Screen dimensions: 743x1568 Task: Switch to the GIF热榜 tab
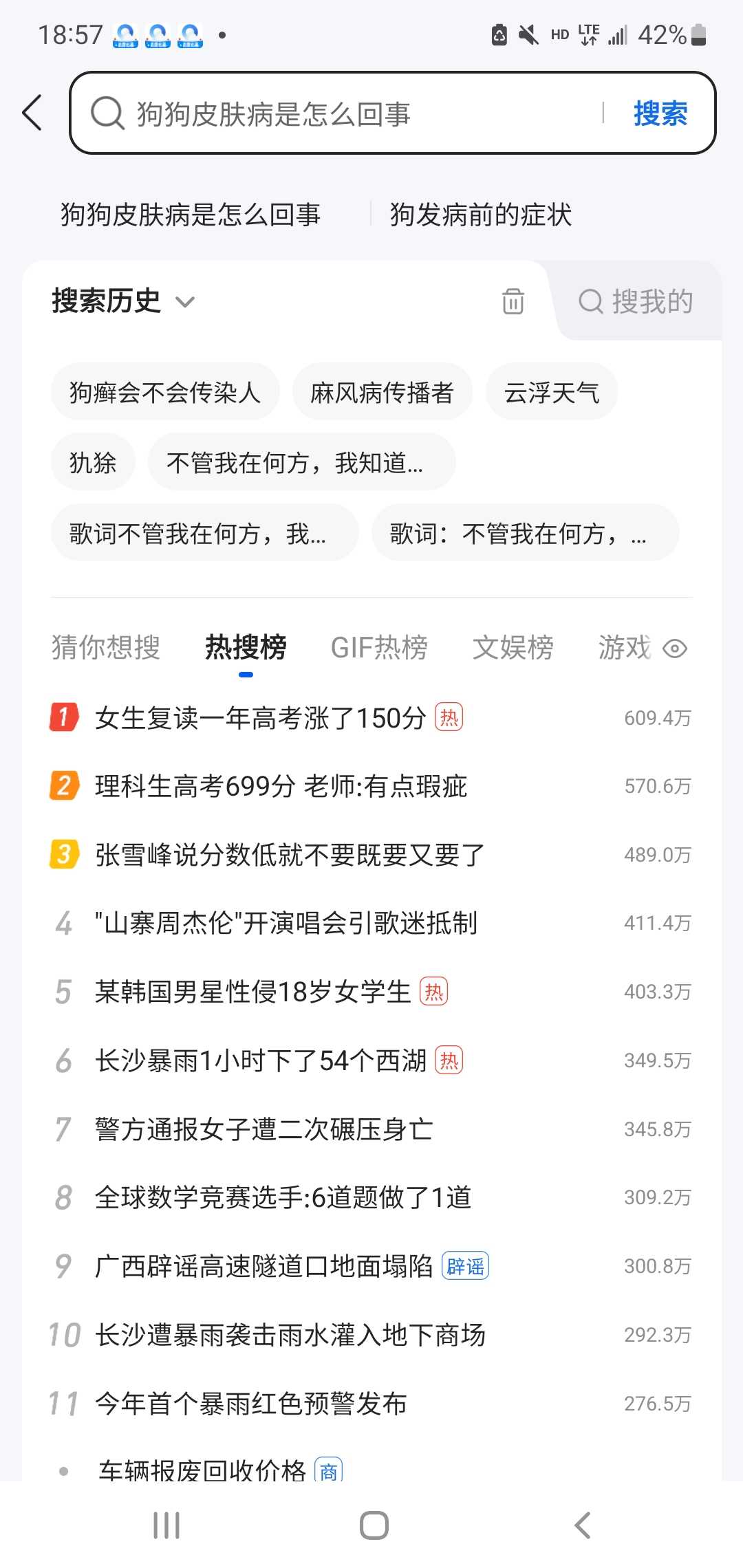click(x=379, y=647)
